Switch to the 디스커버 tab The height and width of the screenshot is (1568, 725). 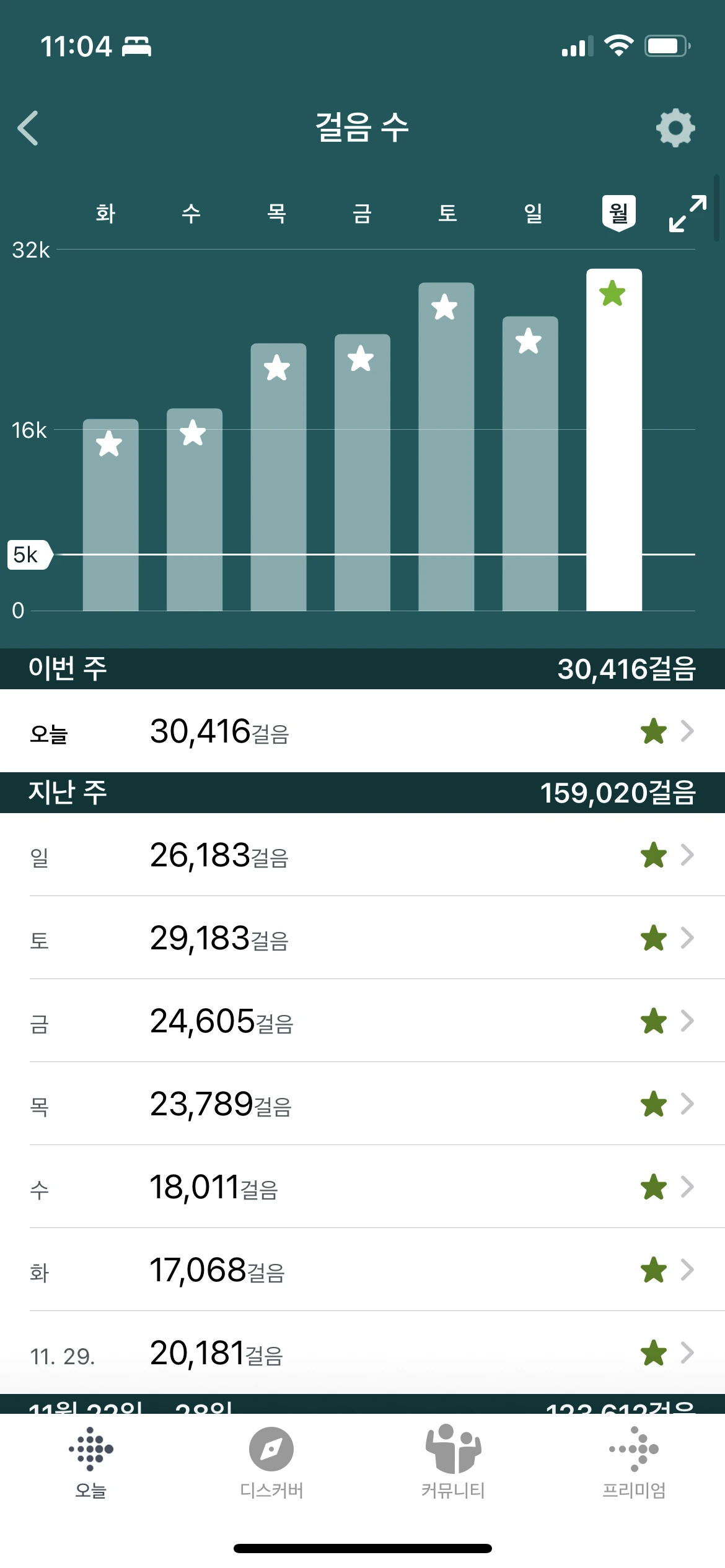click(271, 1463)
